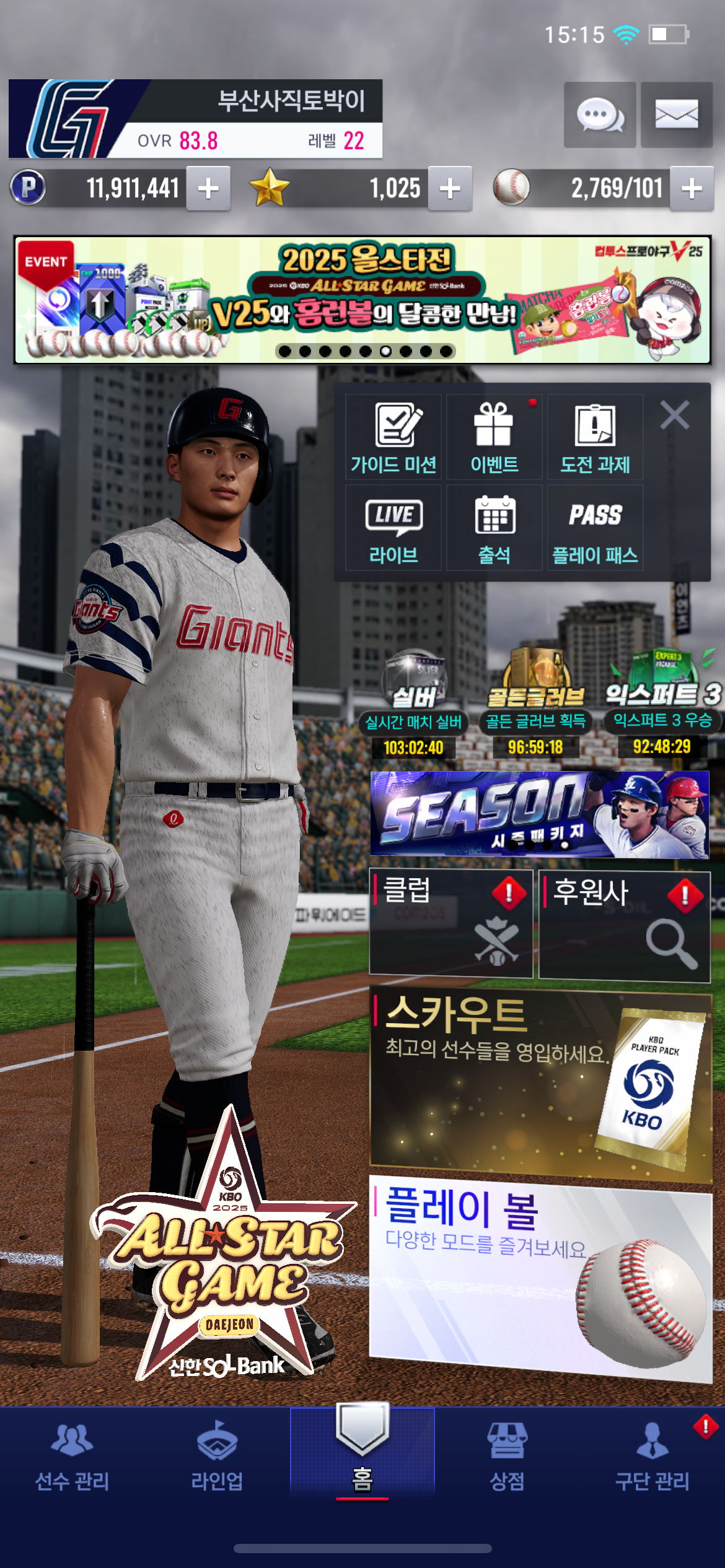Open 출석 calendar
The width and height of the screenshot is (725, 1568).
click(x=494, y=528)
